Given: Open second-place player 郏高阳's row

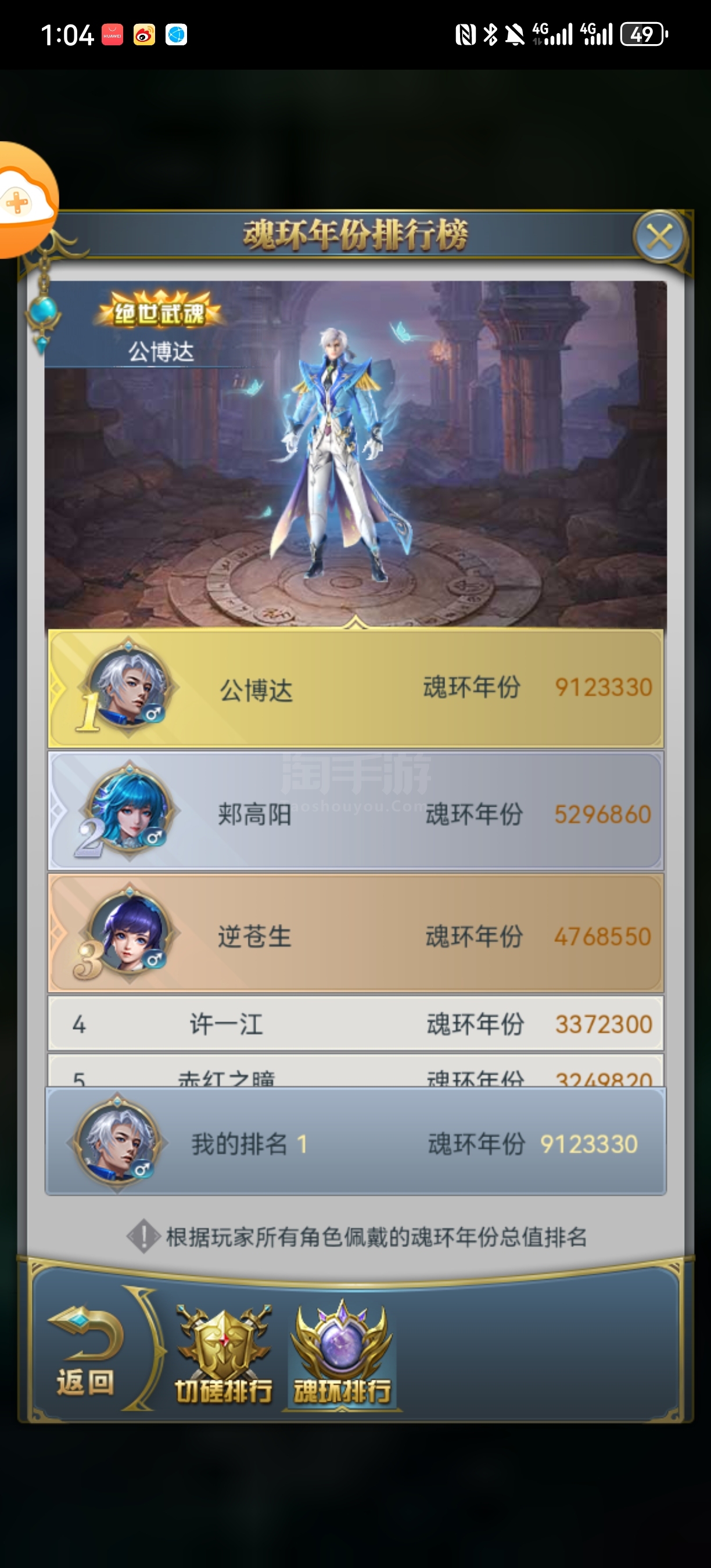Looking at the screenshot, I should click(x=355, y=811).
